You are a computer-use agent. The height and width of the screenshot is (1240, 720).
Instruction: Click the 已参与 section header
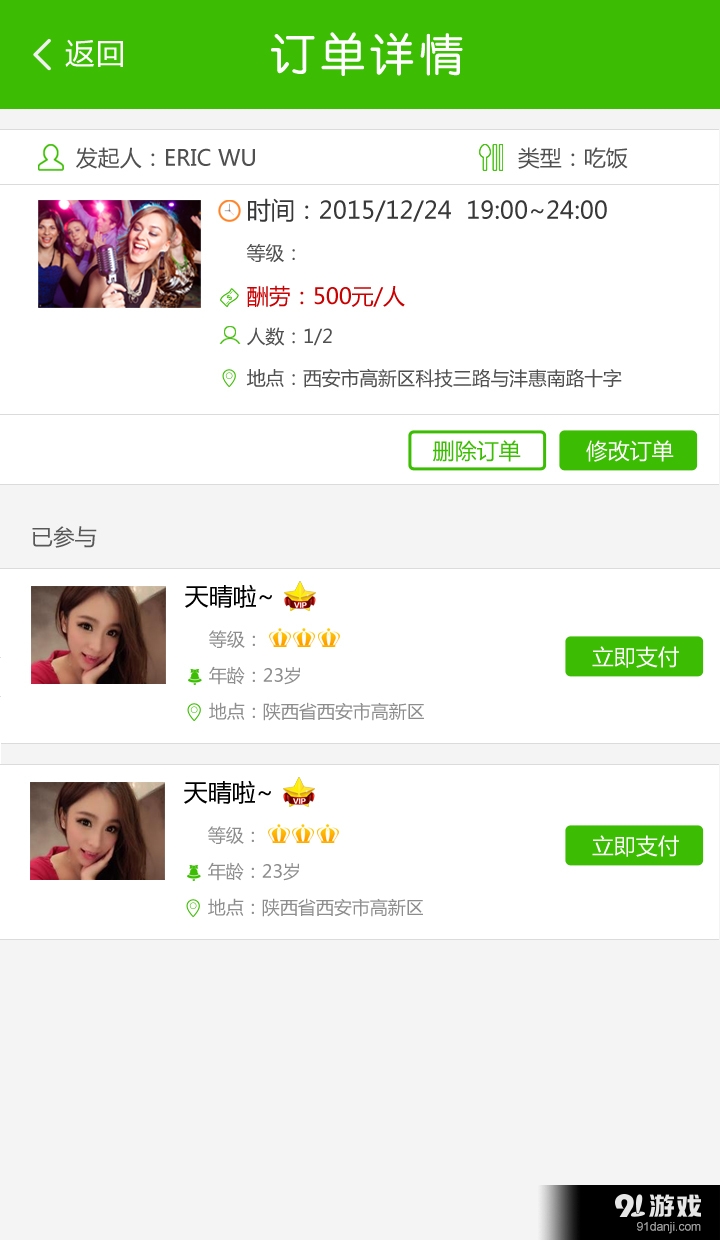64,537
